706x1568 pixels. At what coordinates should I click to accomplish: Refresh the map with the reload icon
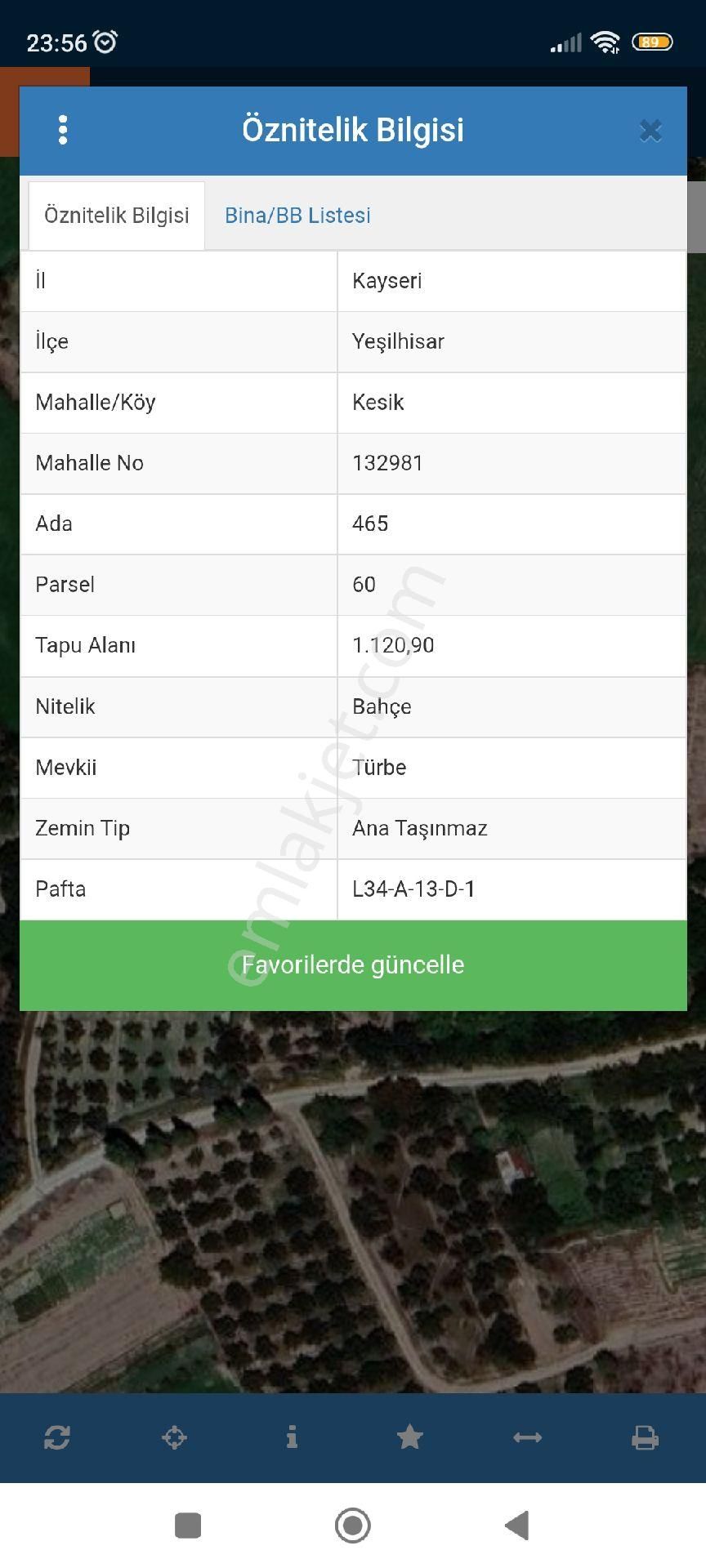click(x=57, y=1437)
